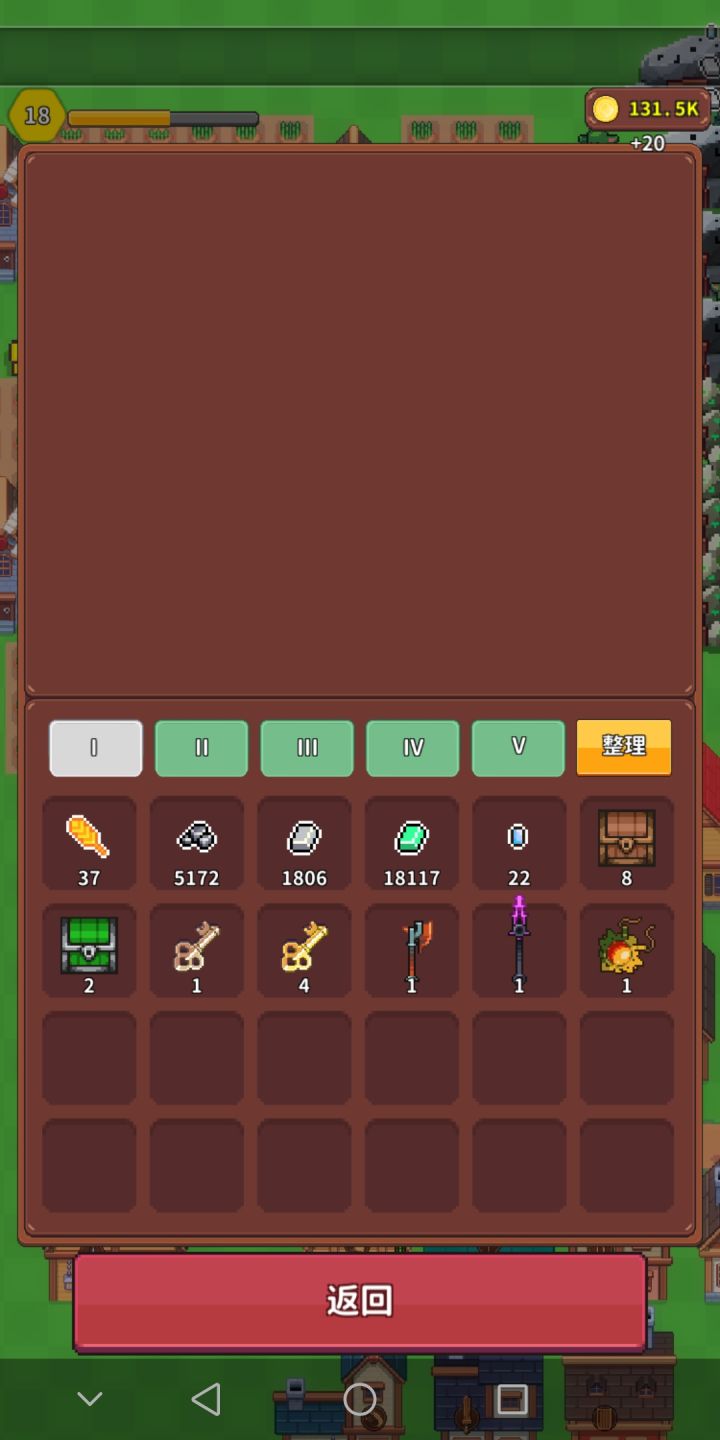The height and width of the screenshot is (1440, 720).
Task: Tap the green emerald stack of 18117
Action: [x=411, y=843]
